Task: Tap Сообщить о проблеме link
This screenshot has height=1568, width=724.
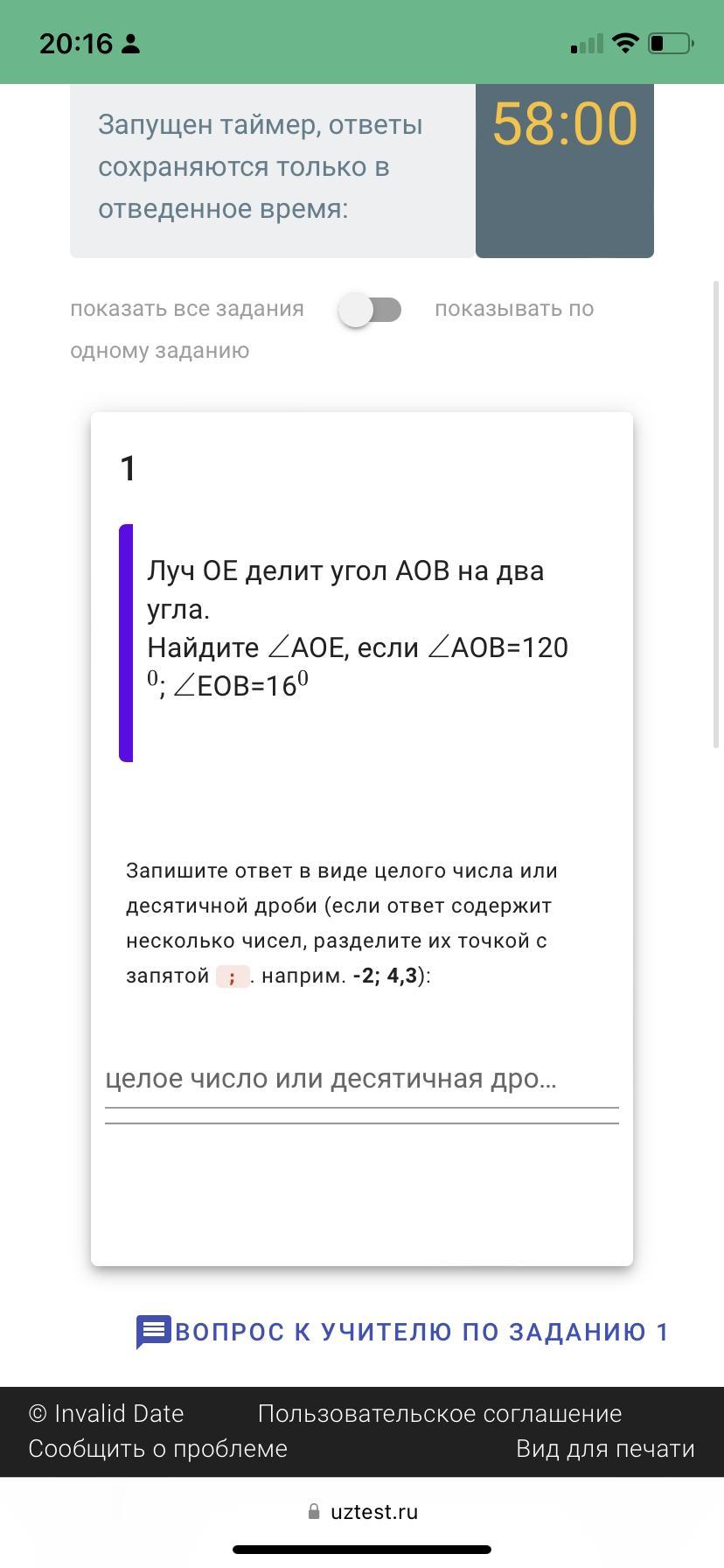Action: click(x=158, y=1449)
